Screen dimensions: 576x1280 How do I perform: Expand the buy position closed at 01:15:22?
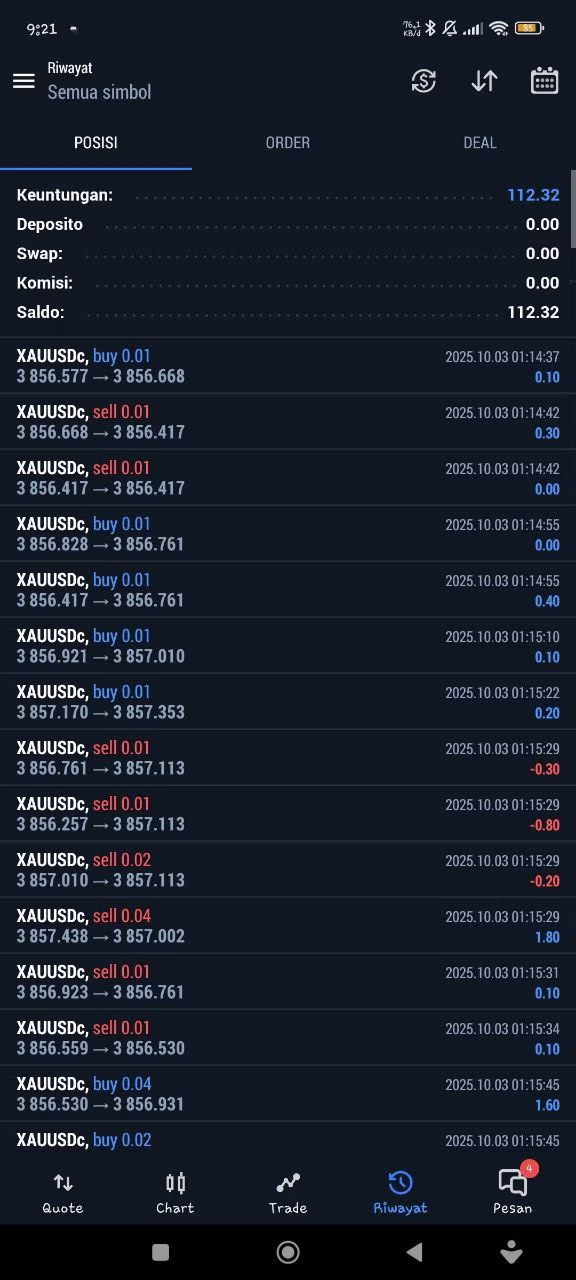point(288,702)
